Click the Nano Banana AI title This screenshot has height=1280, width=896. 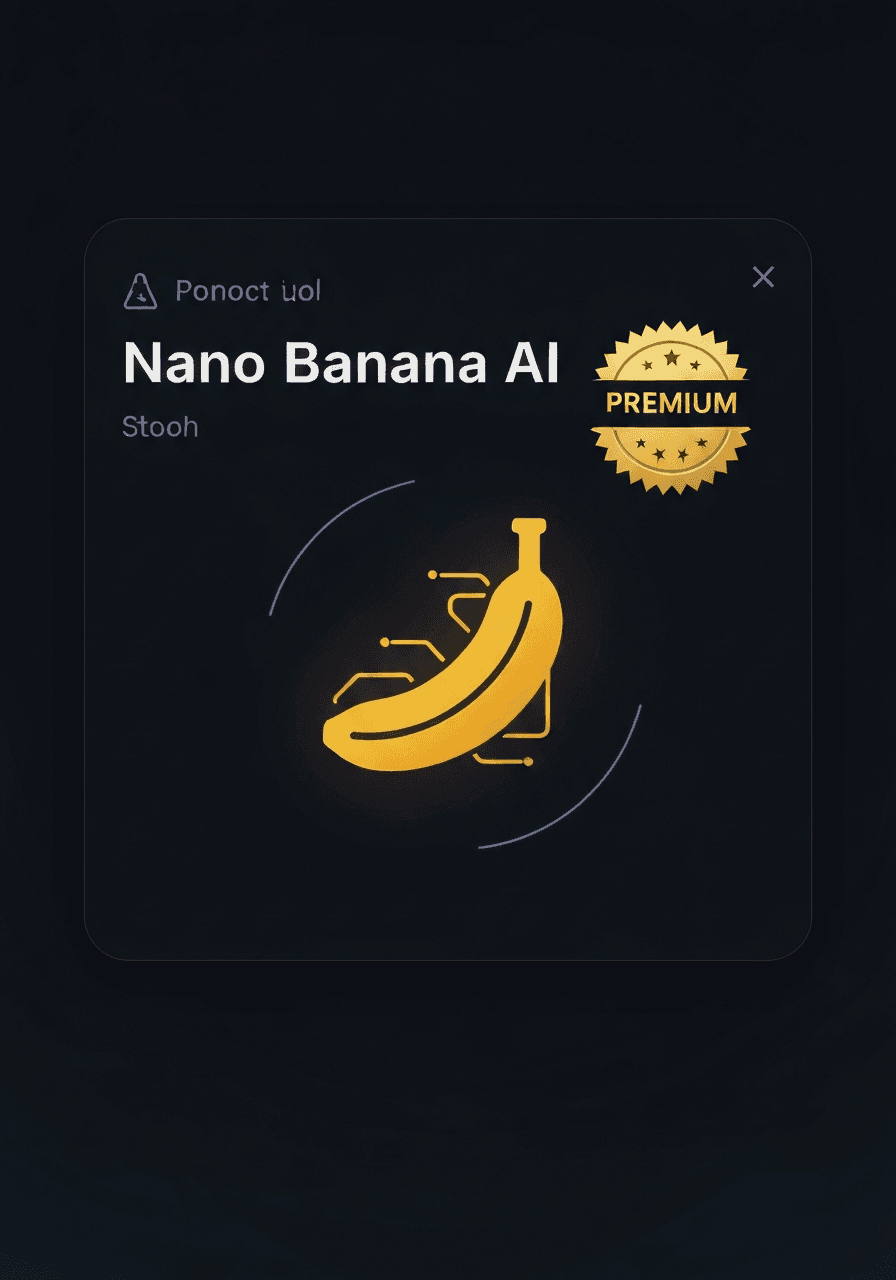(342, 364)
